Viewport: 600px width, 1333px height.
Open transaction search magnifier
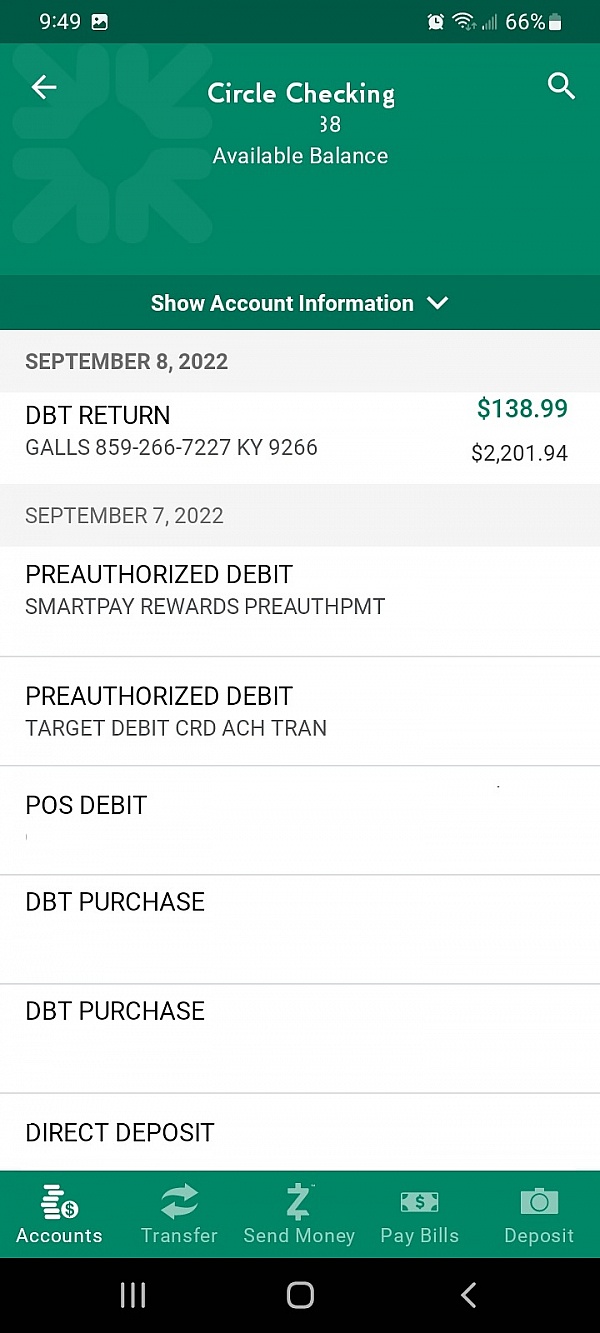(562, 87)
